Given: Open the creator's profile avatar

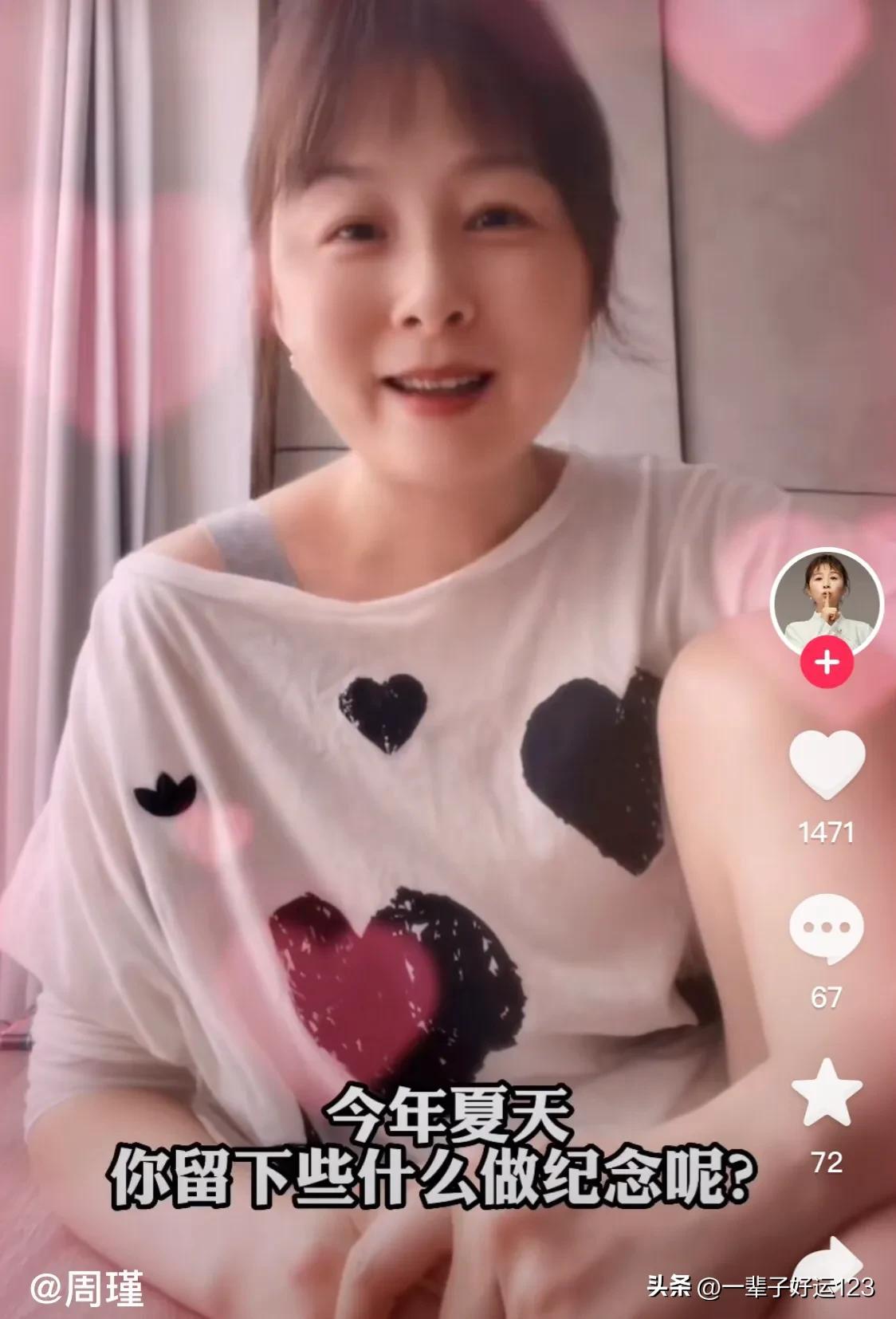Looking at the screenshot, I should tap(827, 598).
